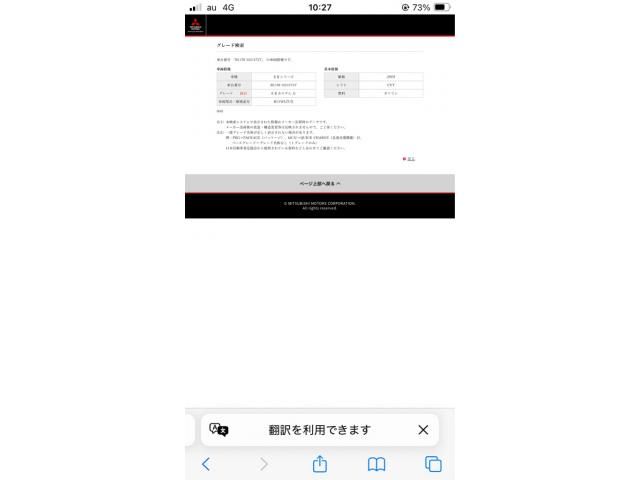
Task: Open Safari bookmarks
Action: [377, 464]
